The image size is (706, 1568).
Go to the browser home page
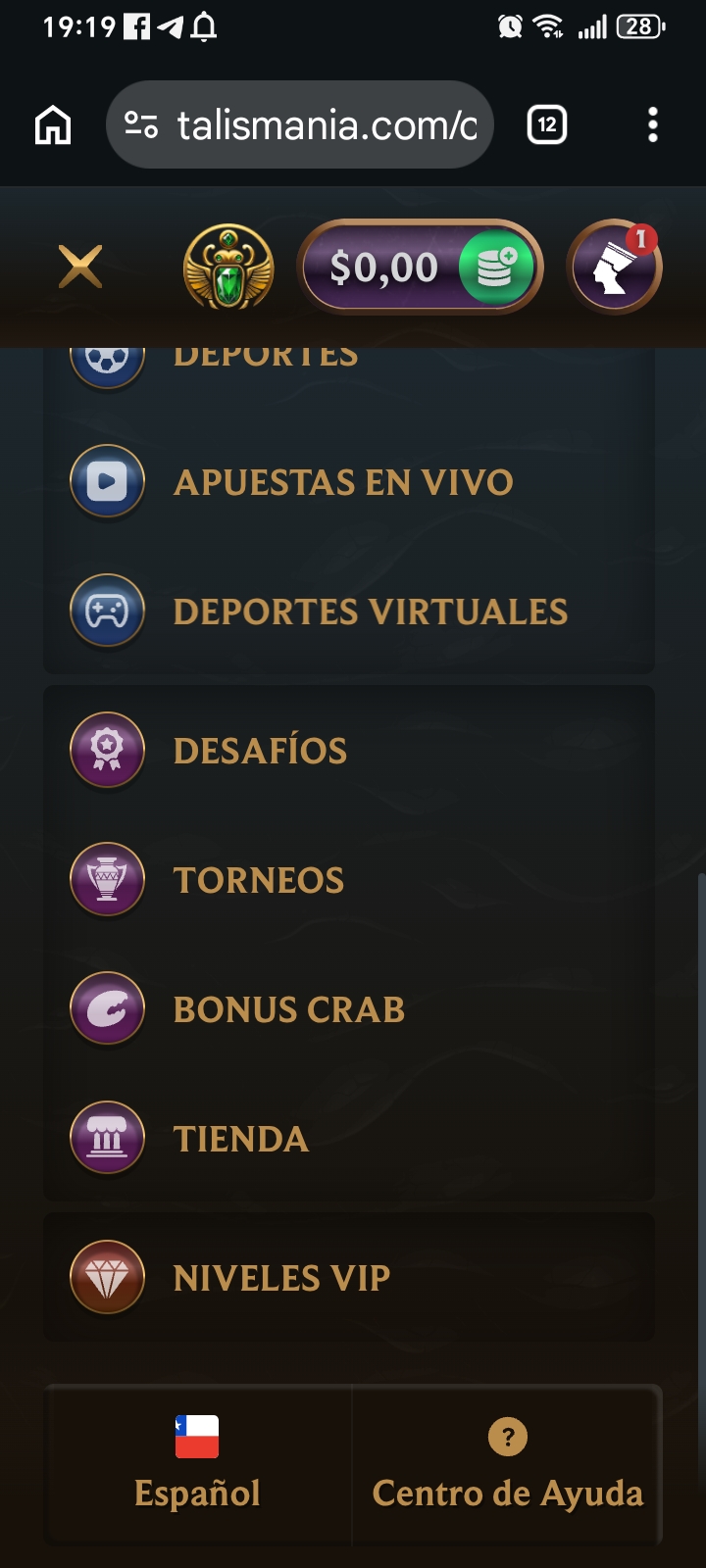[x=53, y=124]
